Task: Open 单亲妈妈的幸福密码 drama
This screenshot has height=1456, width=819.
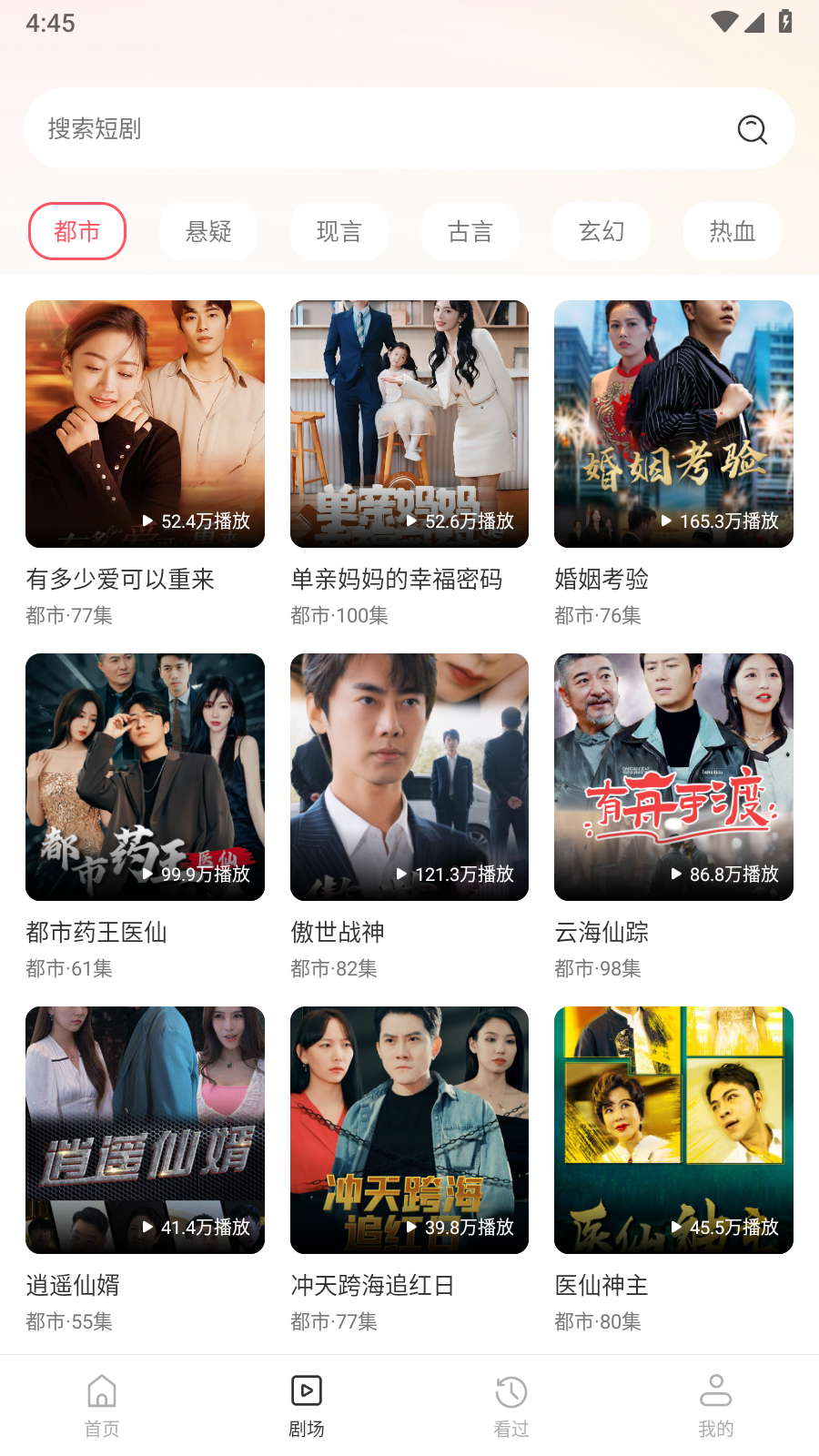Action: point(409,424)
